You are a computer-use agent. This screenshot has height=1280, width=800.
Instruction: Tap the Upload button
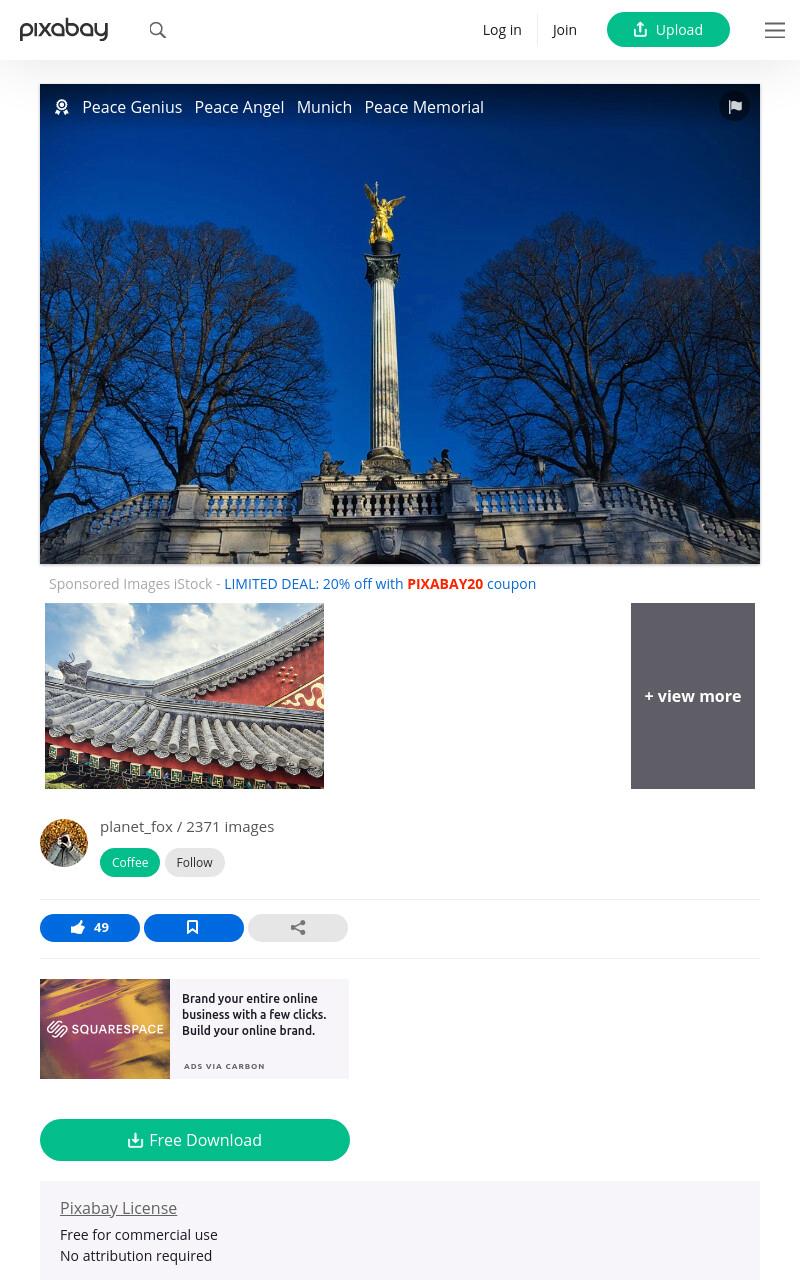pos(668,30)
